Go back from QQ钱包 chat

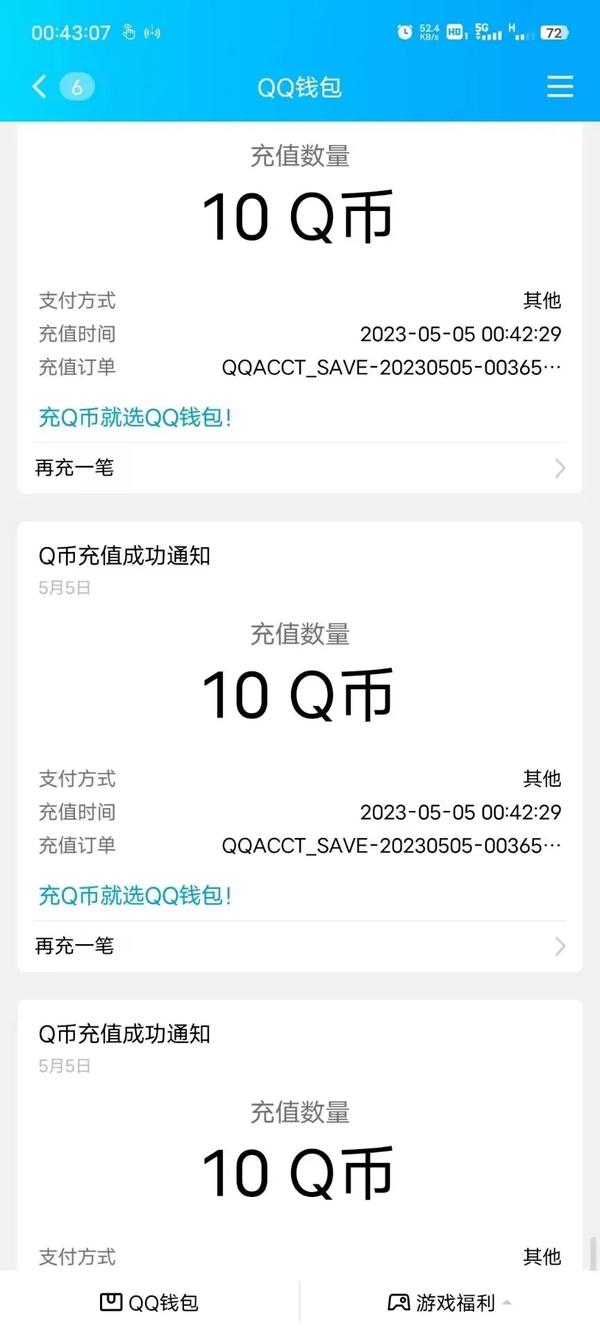pos(40,87)
